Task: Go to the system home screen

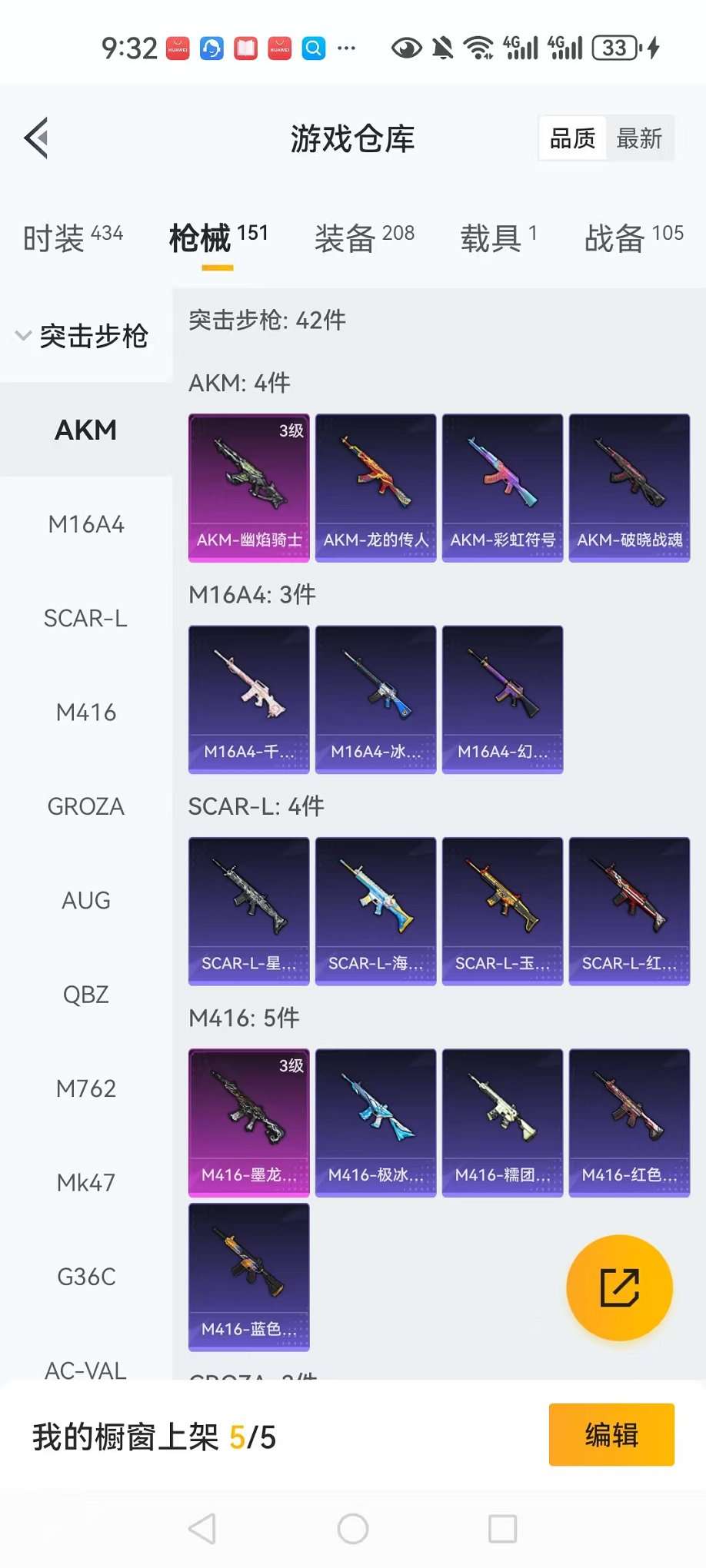Action: (353, 1529)
